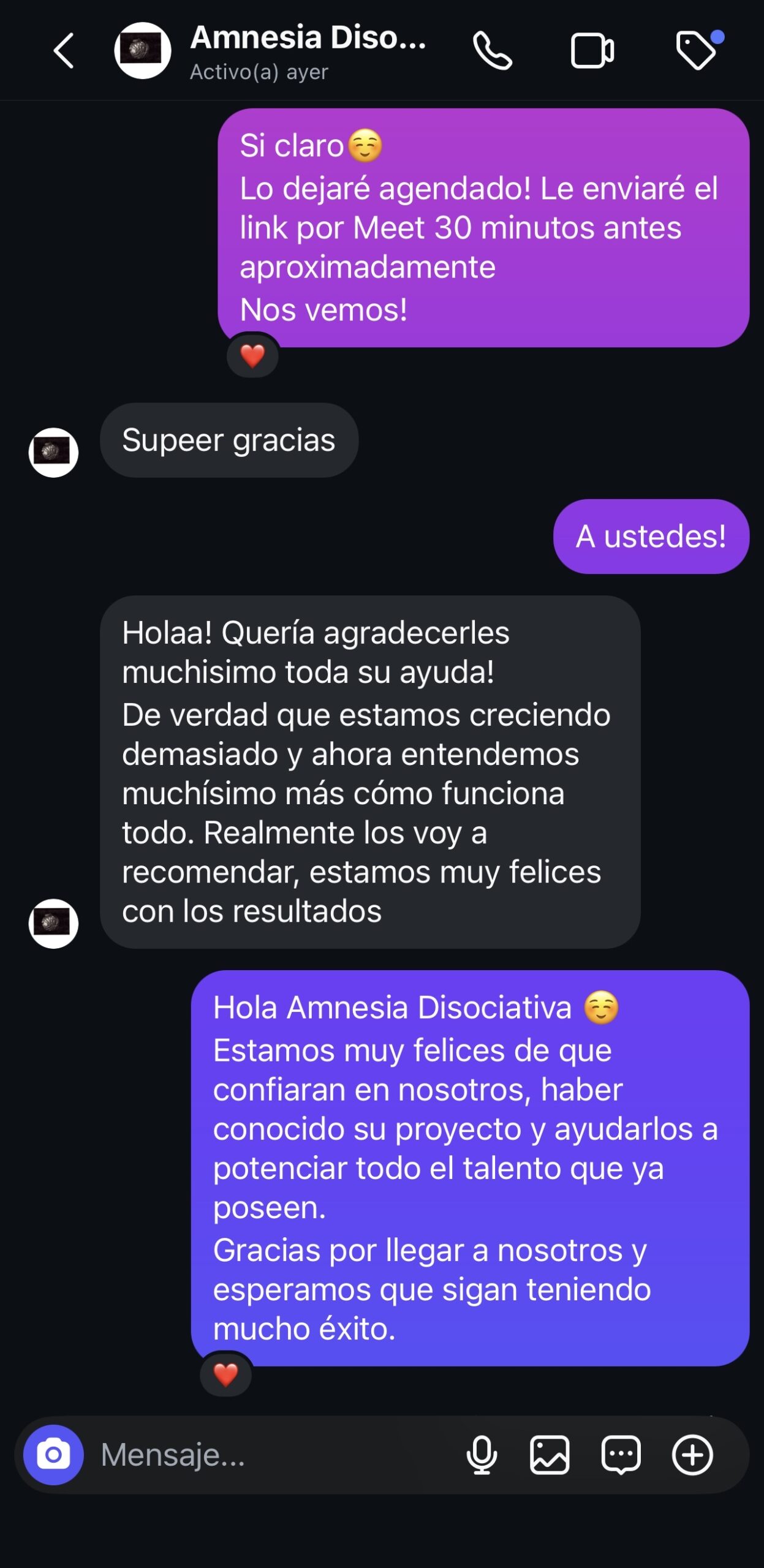The height and width of the screenshot is (1568, 764).
Task: Record a voice message with the microphone
Action: tap(482, 1455)
